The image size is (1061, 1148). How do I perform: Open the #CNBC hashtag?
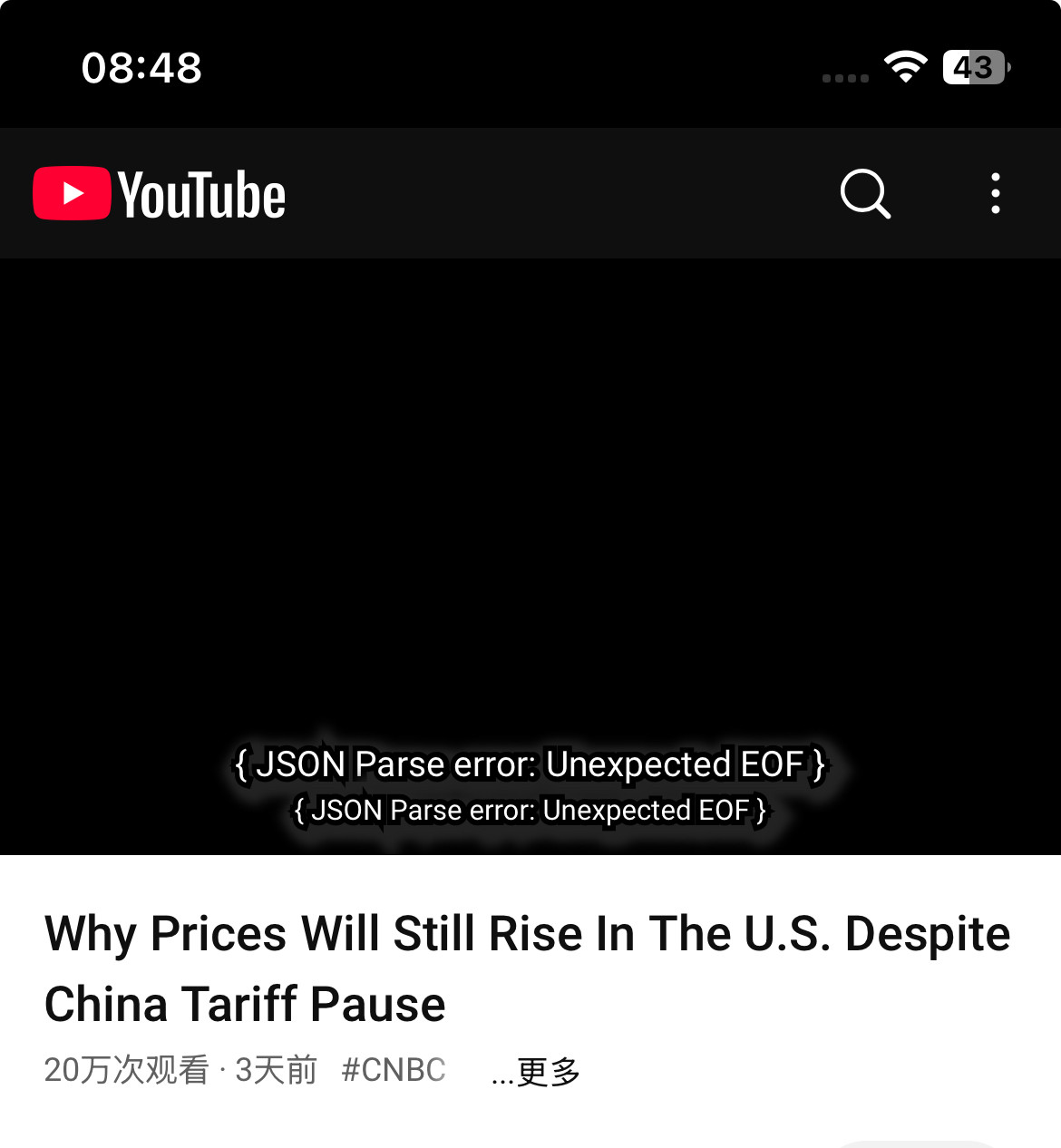pos(394,1070)
